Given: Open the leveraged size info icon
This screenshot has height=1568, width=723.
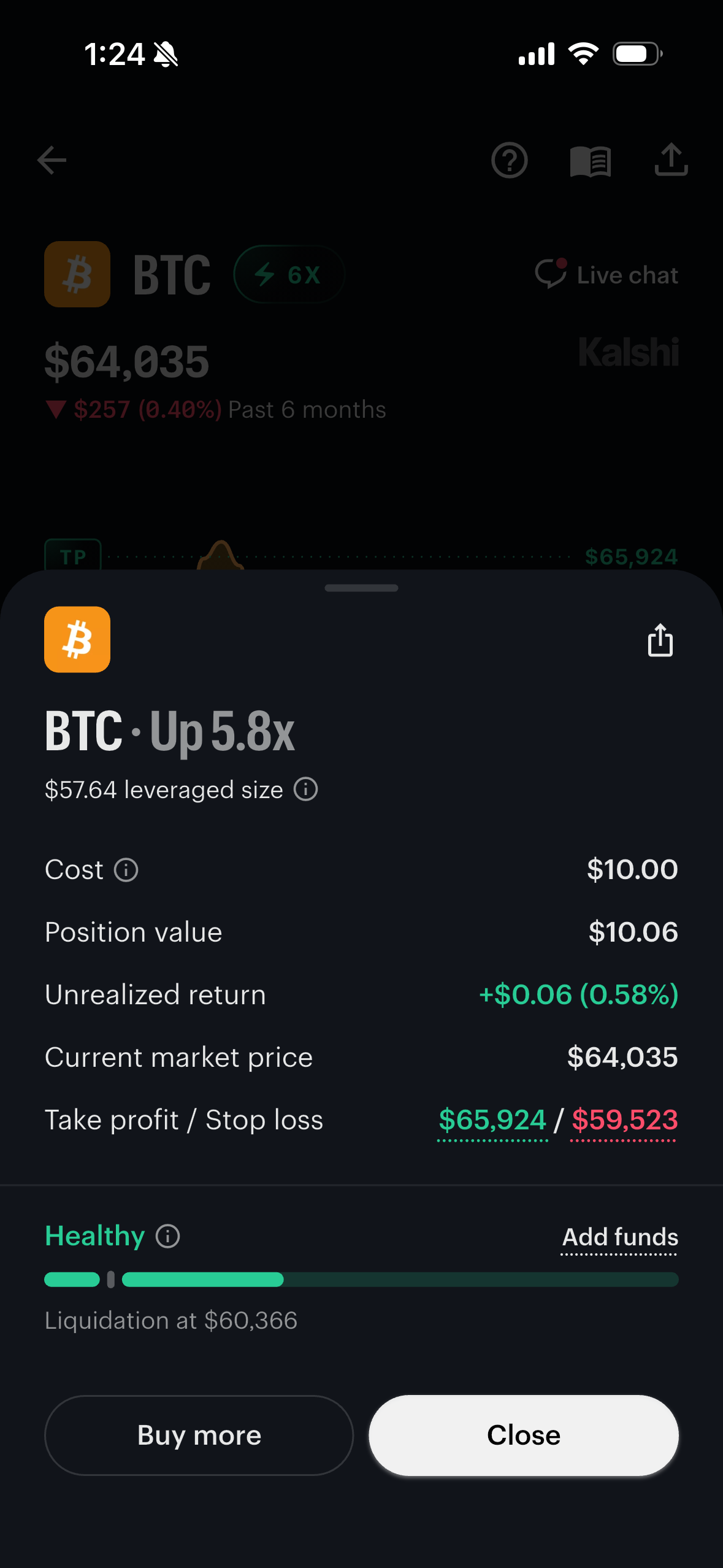Looking at the screenshot, I should click(x=305, y=789).
